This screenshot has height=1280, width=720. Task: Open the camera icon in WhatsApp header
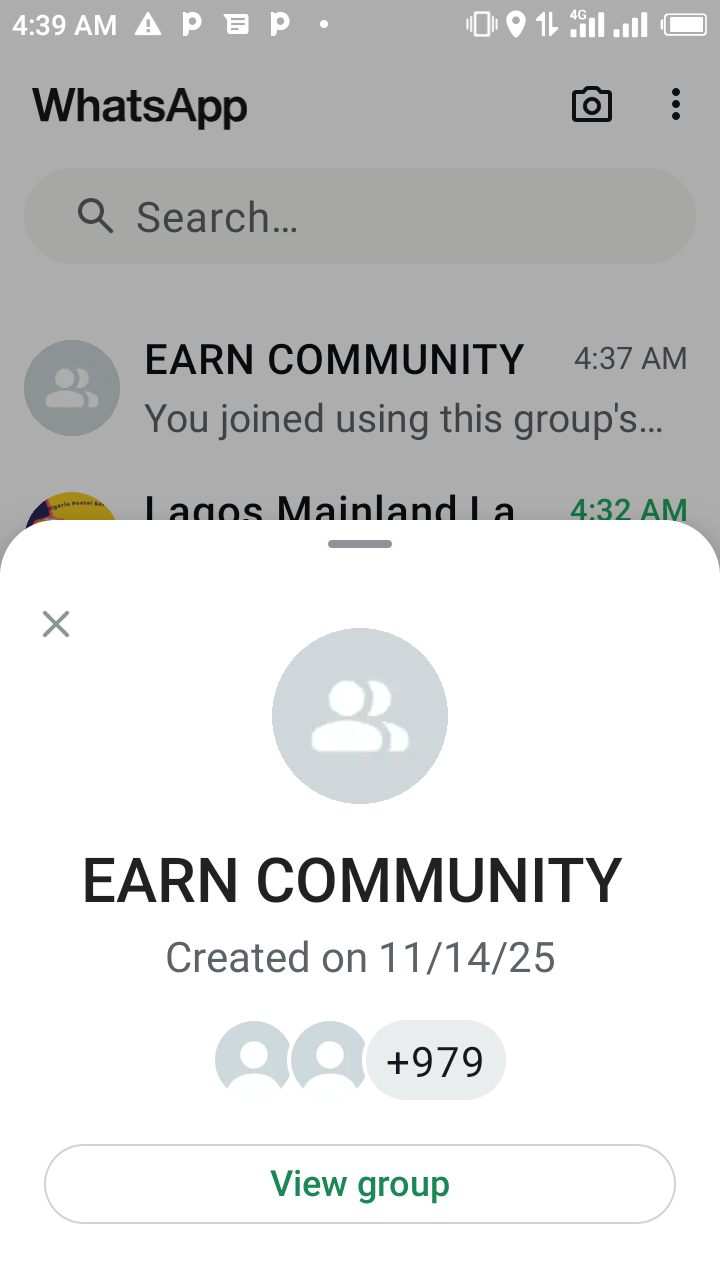591,105
